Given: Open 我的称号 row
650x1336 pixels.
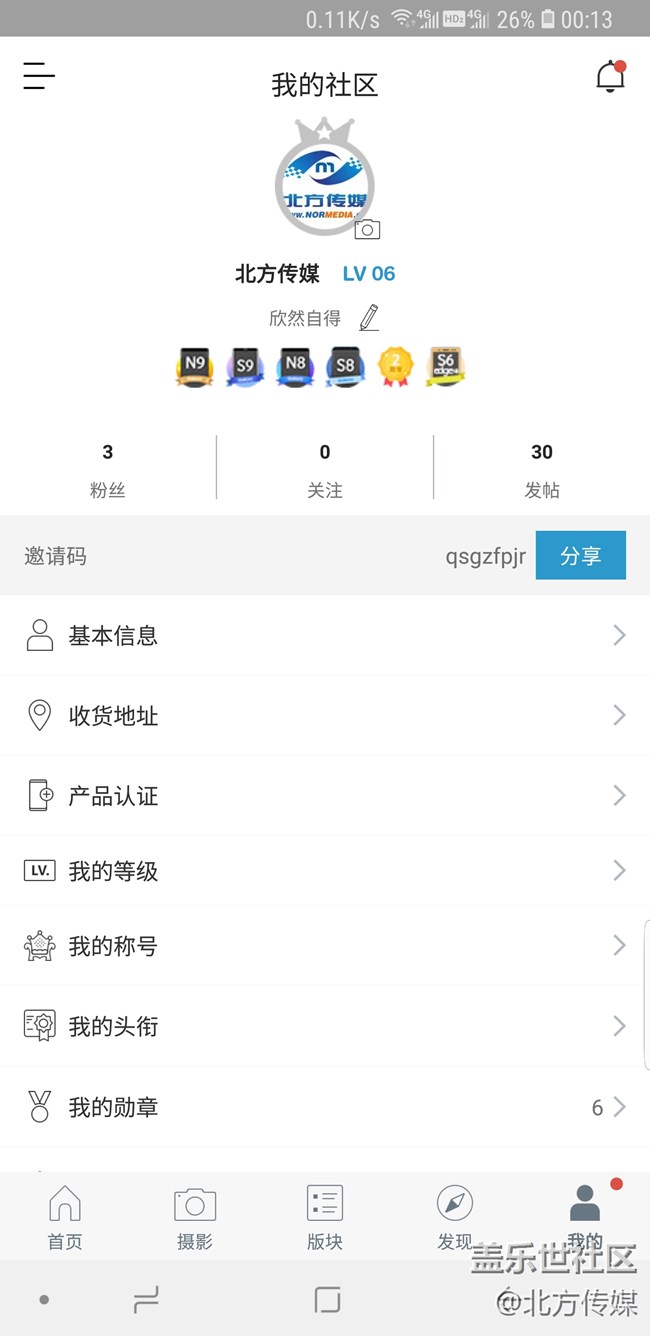Looking at the screenshot, I should click(325, 946).
